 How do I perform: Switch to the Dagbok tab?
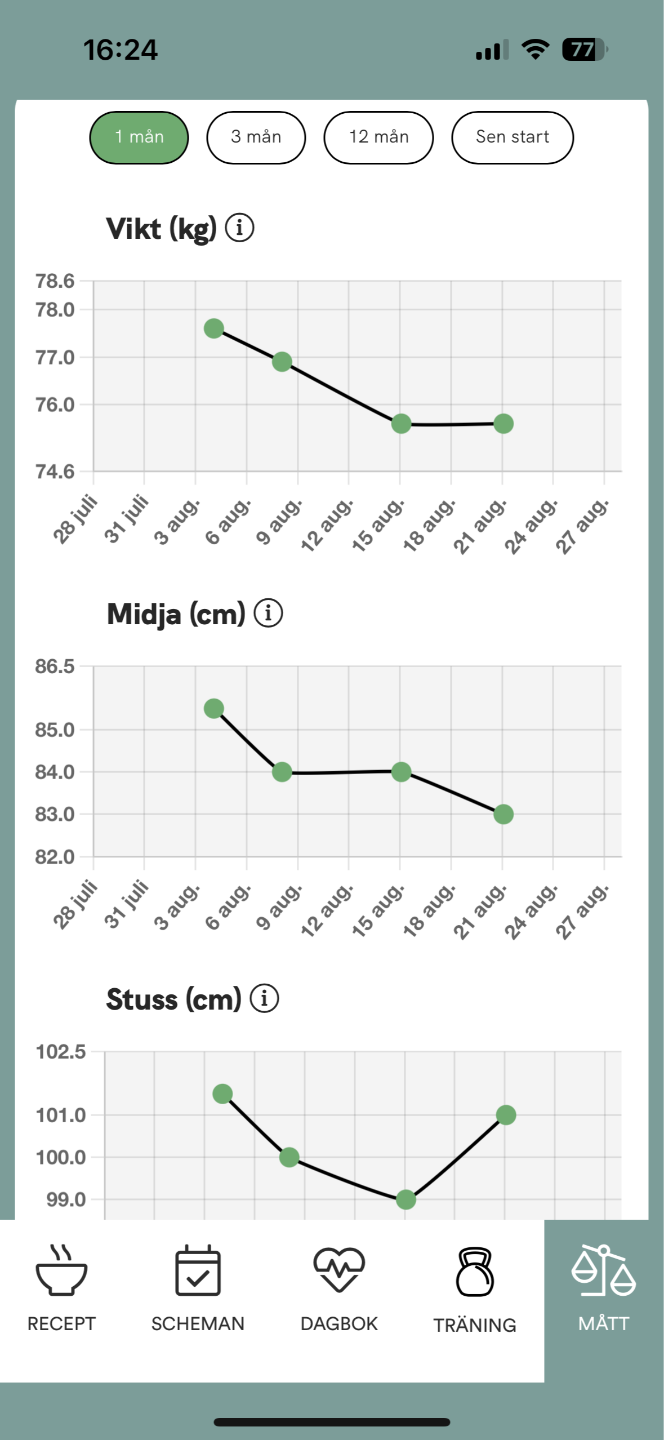[x=339, y=1290]
